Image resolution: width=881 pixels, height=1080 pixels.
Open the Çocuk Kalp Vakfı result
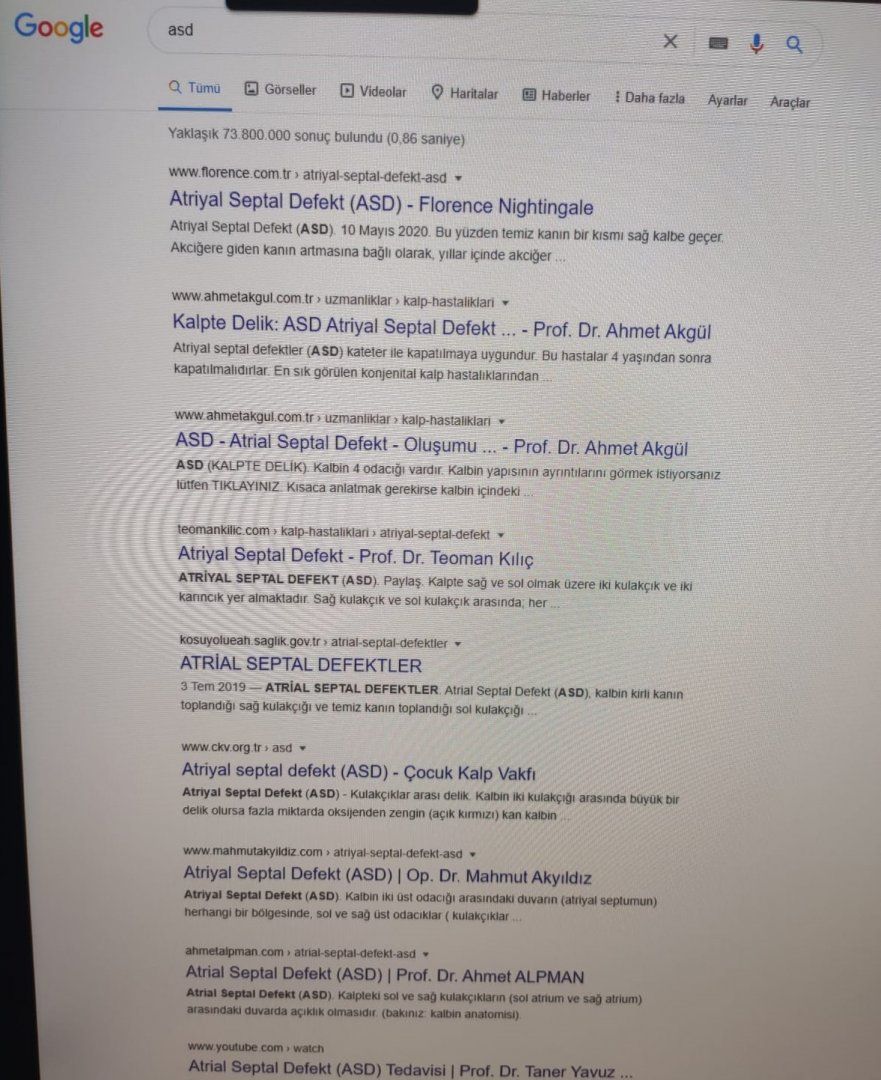[x=359, y=771]
